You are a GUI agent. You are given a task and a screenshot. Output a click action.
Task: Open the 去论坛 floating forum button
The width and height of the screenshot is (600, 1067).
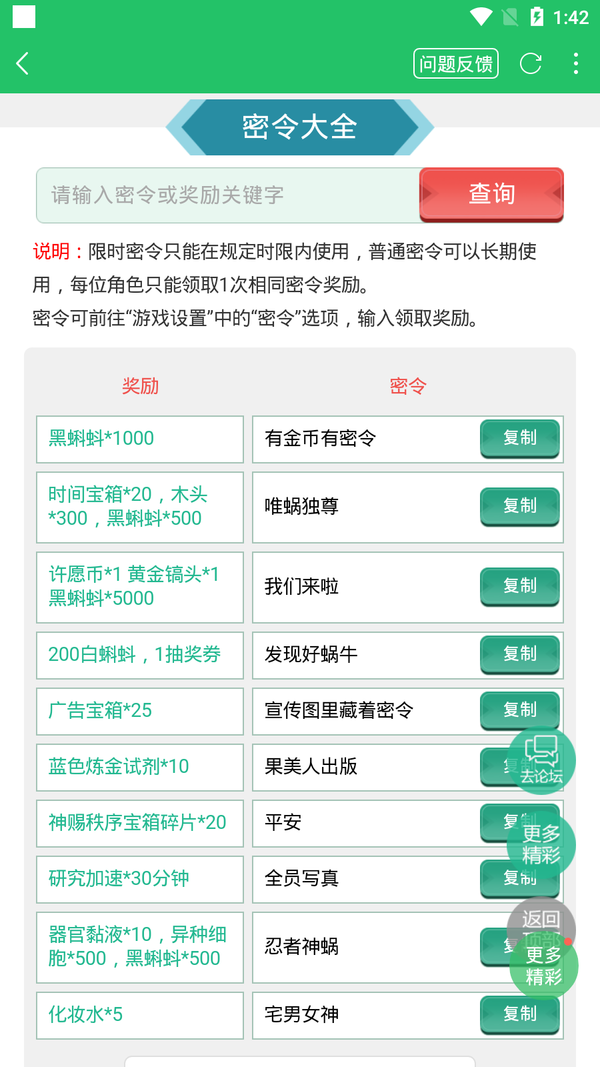[541, 761]
